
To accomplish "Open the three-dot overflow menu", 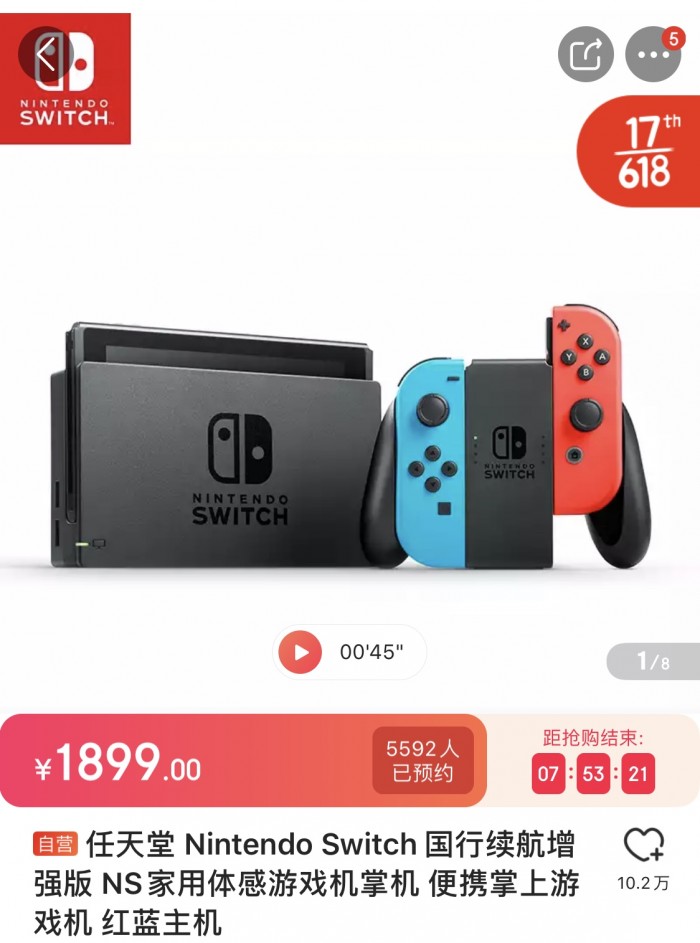I will point(652,54).
